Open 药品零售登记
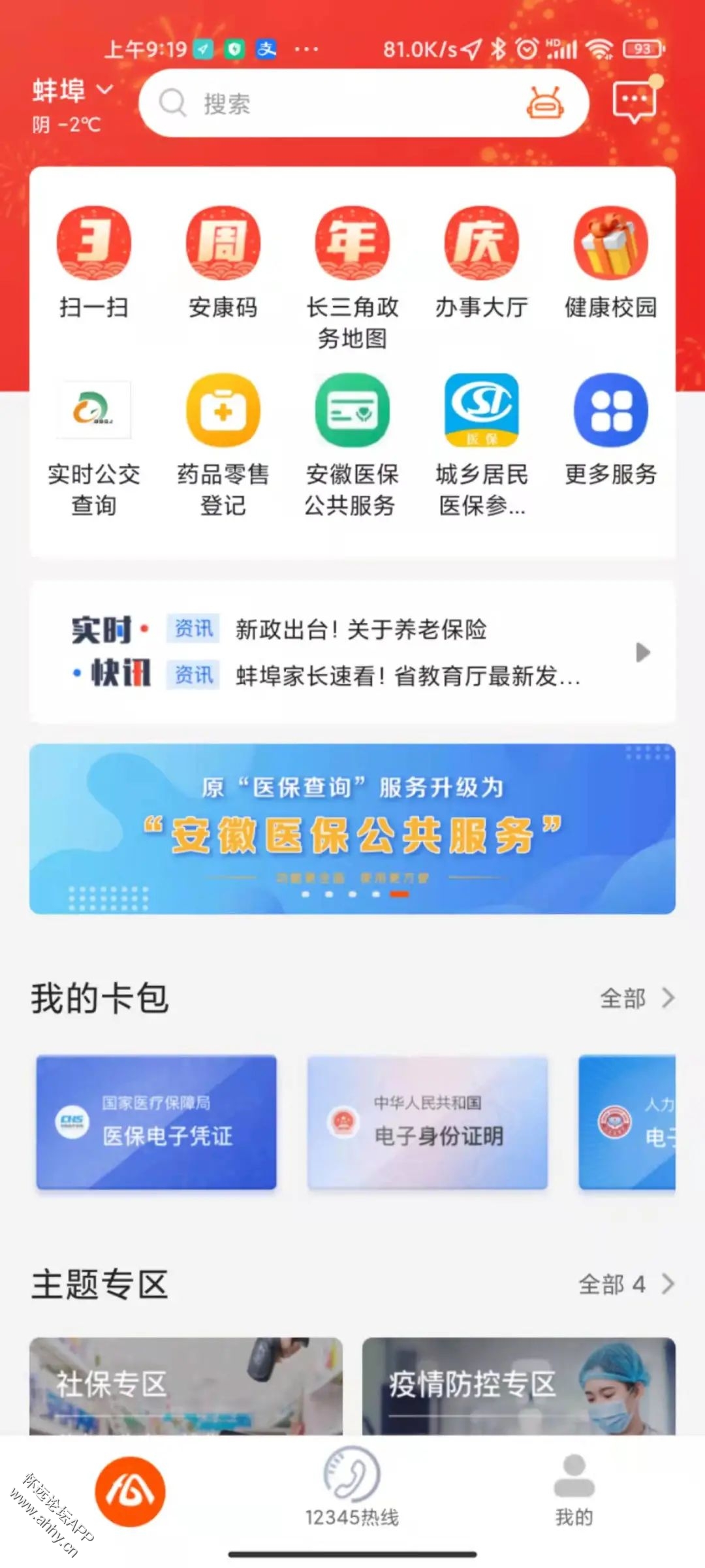Screen dimensions: 705x1568 coord(223,444)
